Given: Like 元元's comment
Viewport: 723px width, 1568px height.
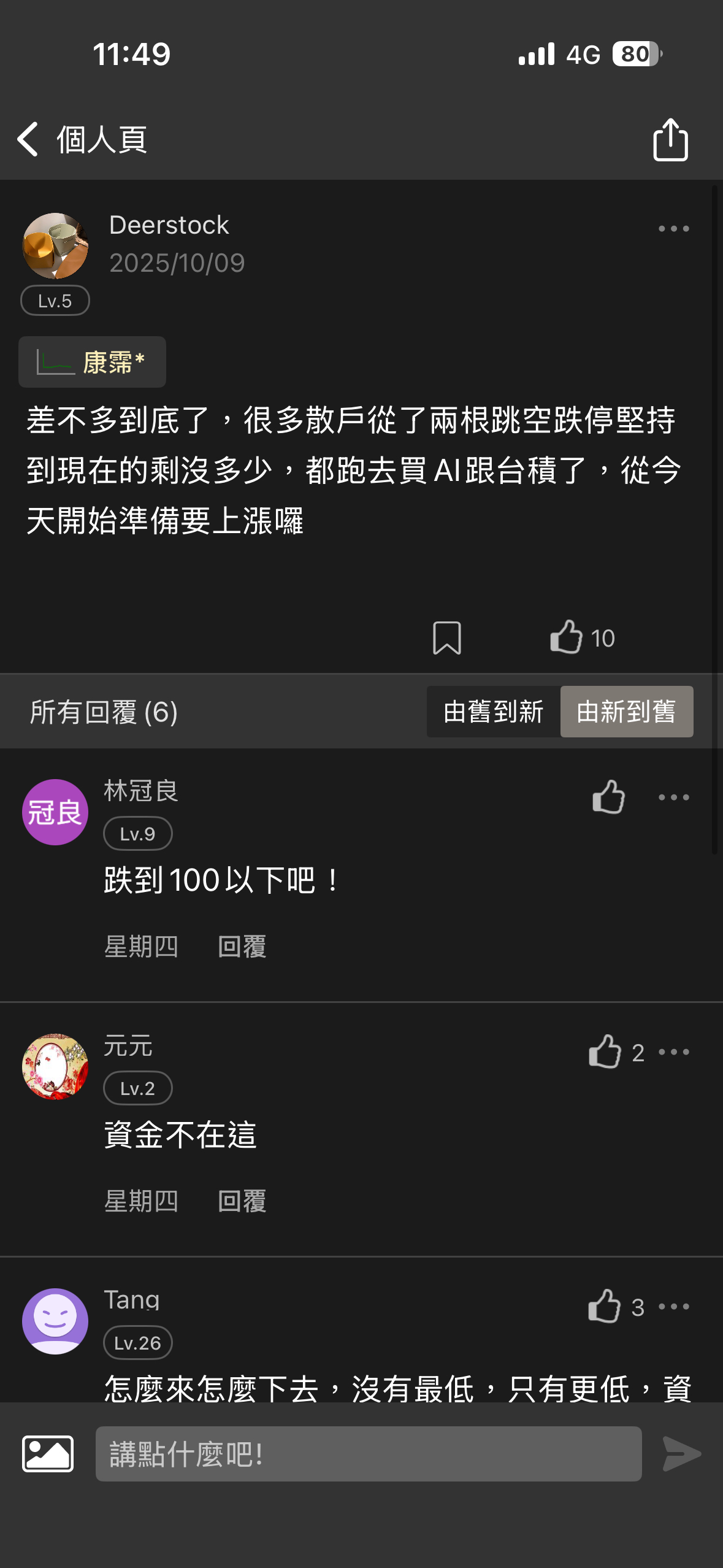Looking at the screenshot, I should [x=605, y=1051].
